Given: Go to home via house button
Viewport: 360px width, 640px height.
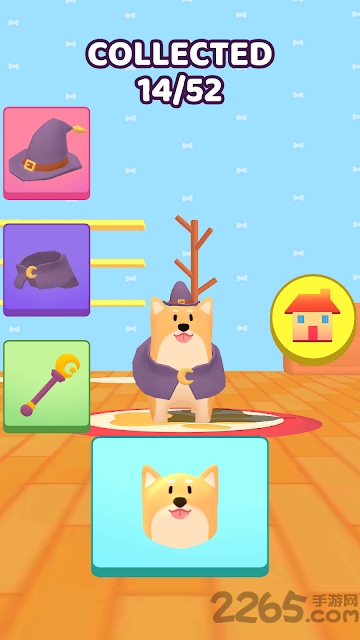Looking at the screenshot, I should coord(313,319).
